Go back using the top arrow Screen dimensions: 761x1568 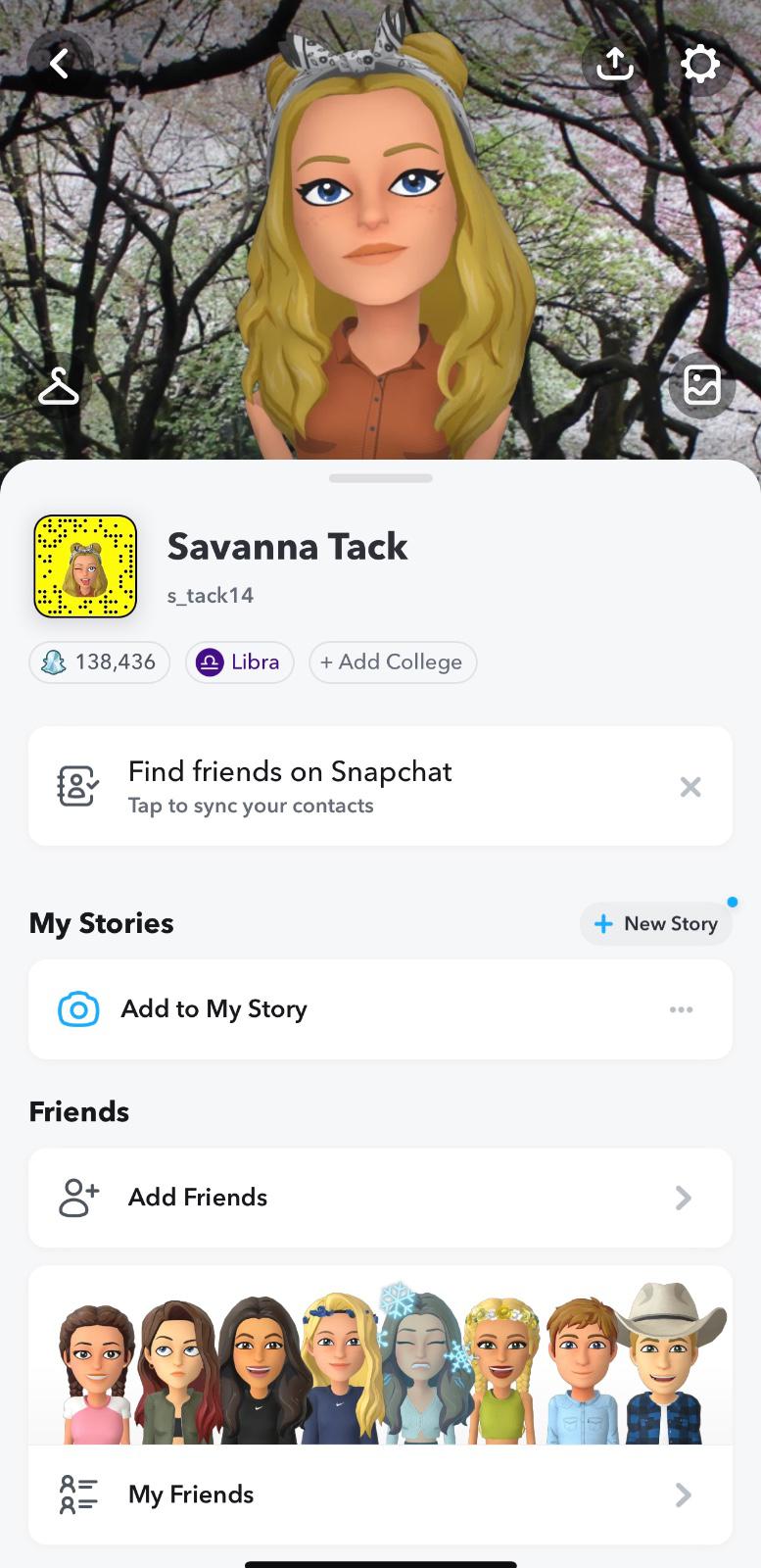tap(60, 64)
